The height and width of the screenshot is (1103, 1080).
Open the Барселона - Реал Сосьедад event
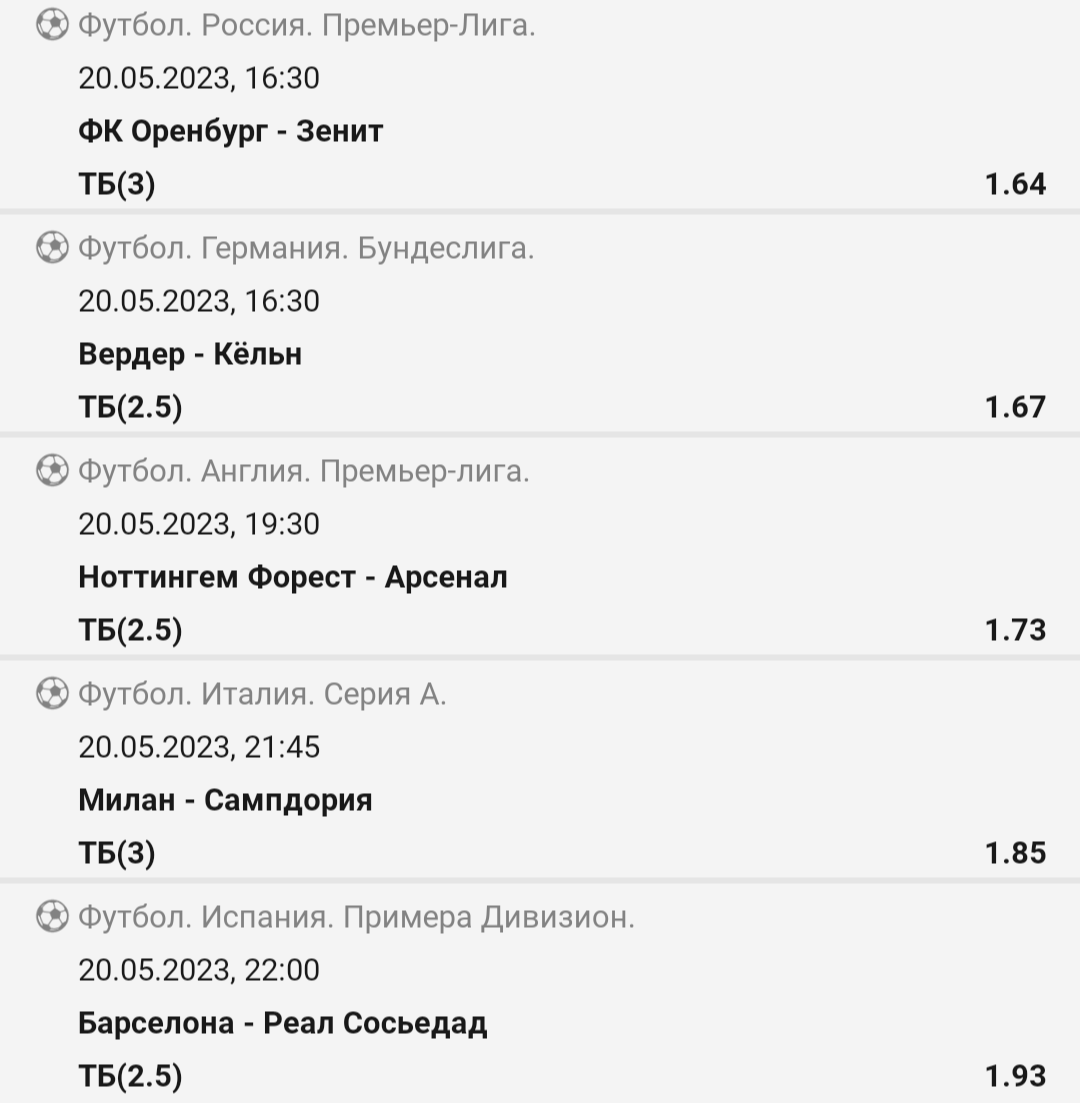click(283, 1023)
